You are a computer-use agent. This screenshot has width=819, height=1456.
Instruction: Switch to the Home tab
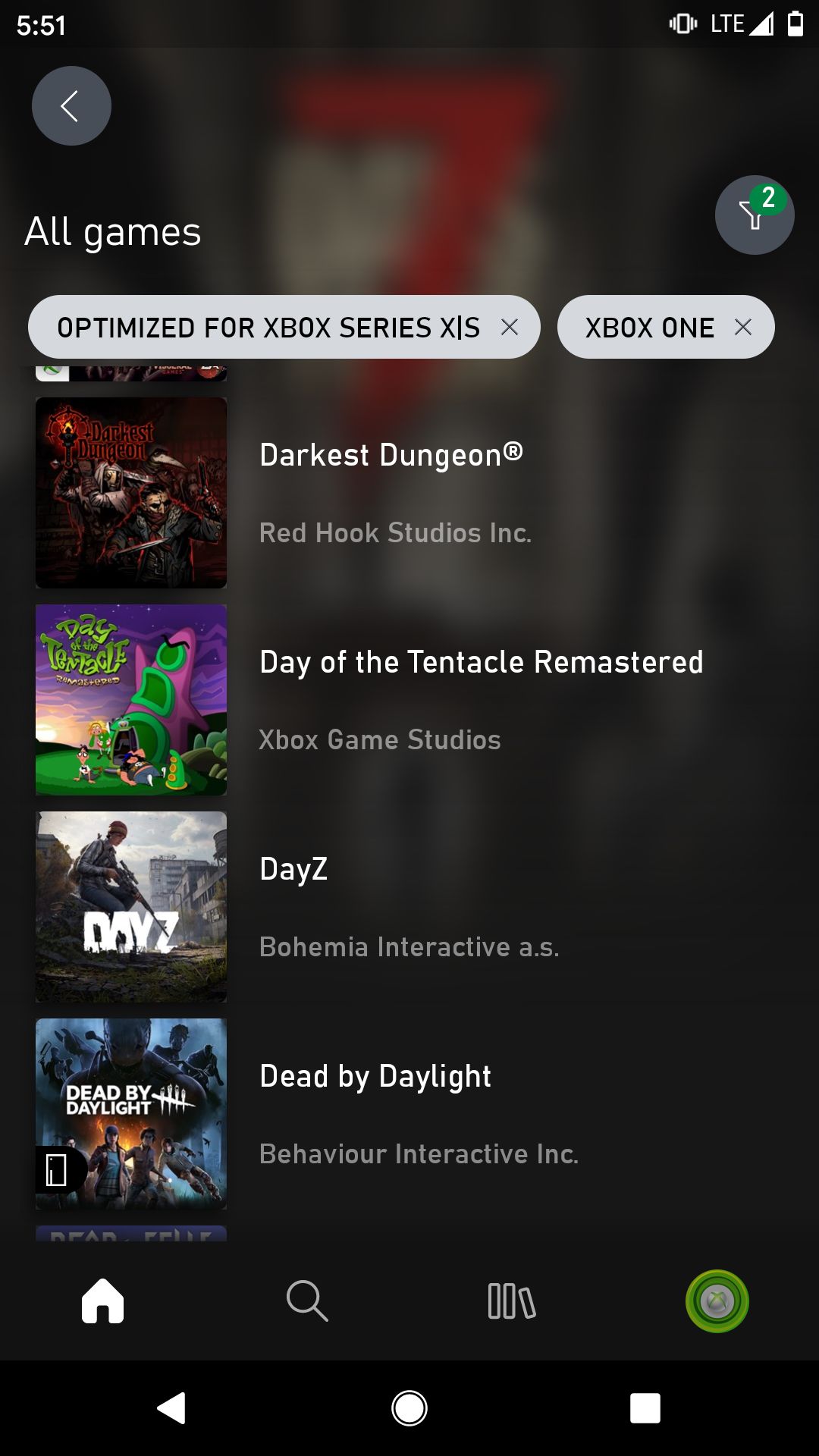coord(102,1301)
